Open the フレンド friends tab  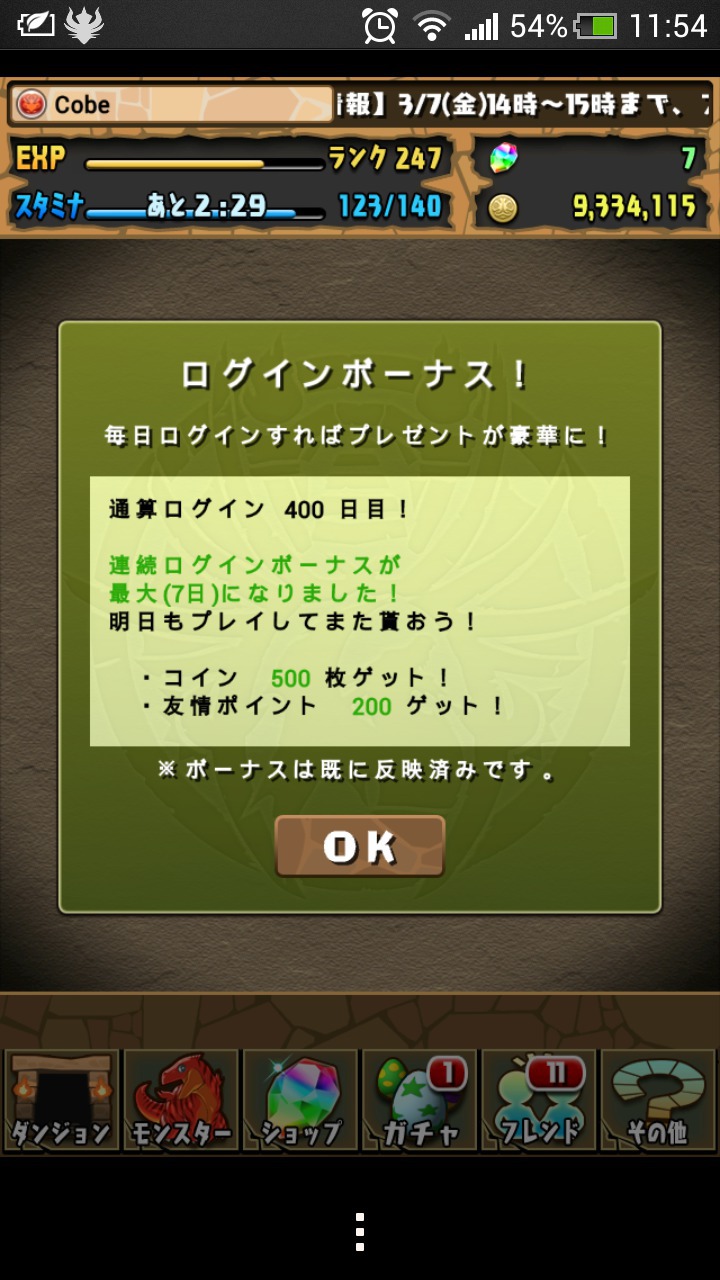point(539,1100)
